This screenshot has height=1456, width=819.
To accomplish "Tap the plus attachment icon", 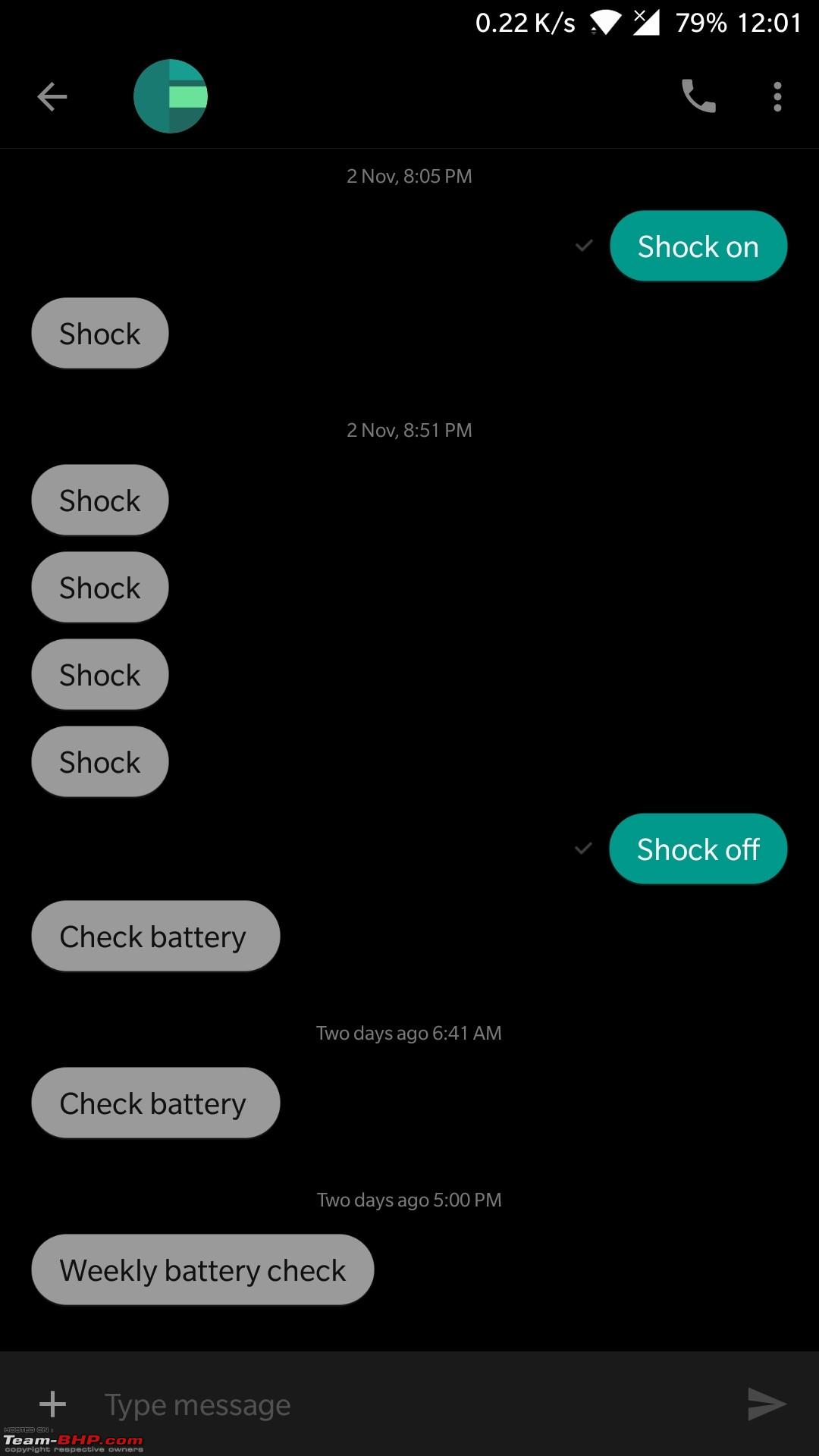I will point(52,1404).
